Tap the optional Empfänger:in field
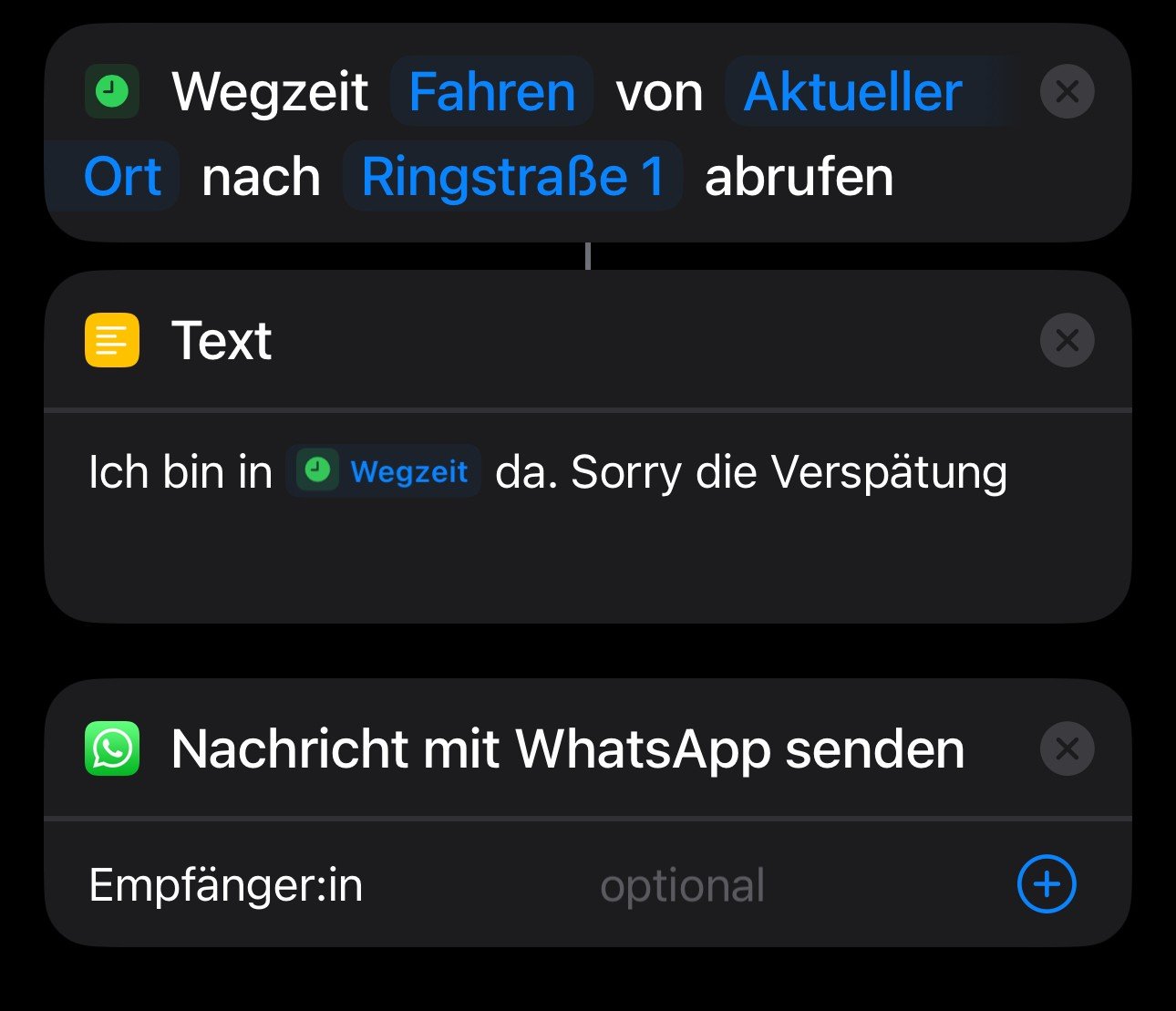This screenshot has height=1011, width=1176. (x=682, y=886)
